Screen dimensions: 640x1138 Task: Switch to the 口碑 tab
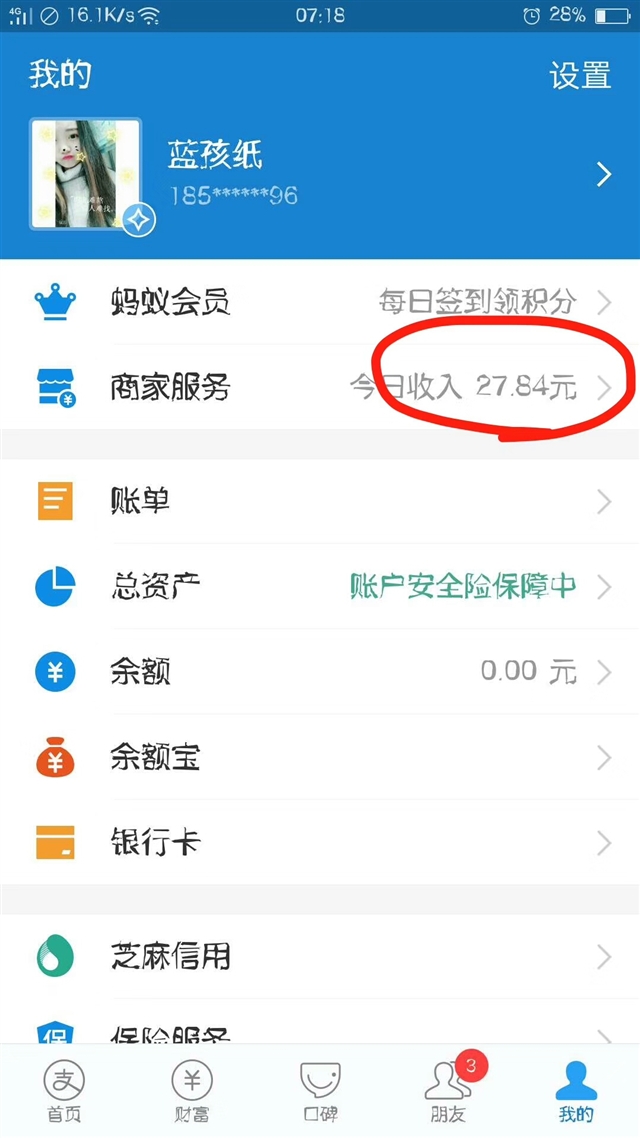[320, 1091]
